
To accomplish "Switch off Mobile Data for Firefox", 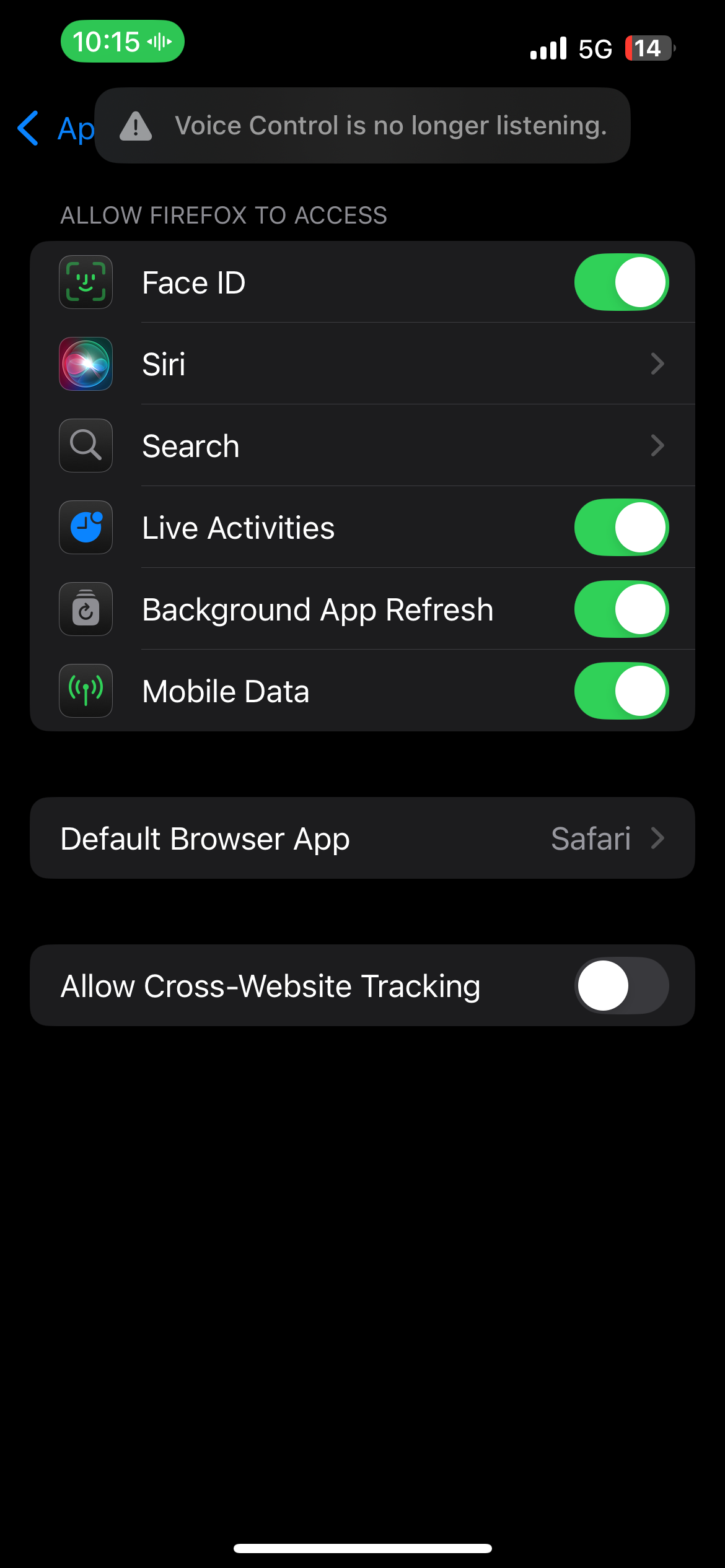I will tap(621, 691).
